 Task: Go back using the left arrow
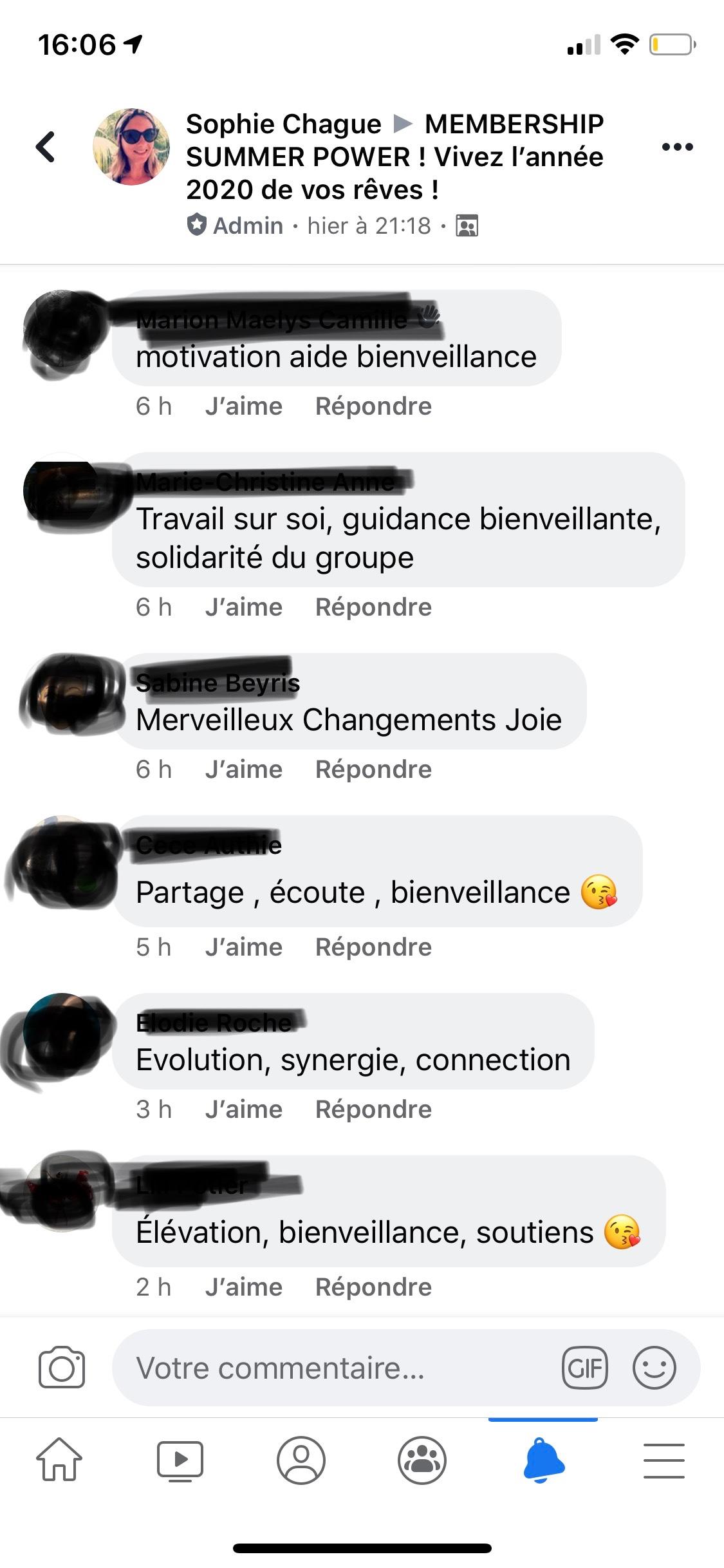[x=45, y=146]
